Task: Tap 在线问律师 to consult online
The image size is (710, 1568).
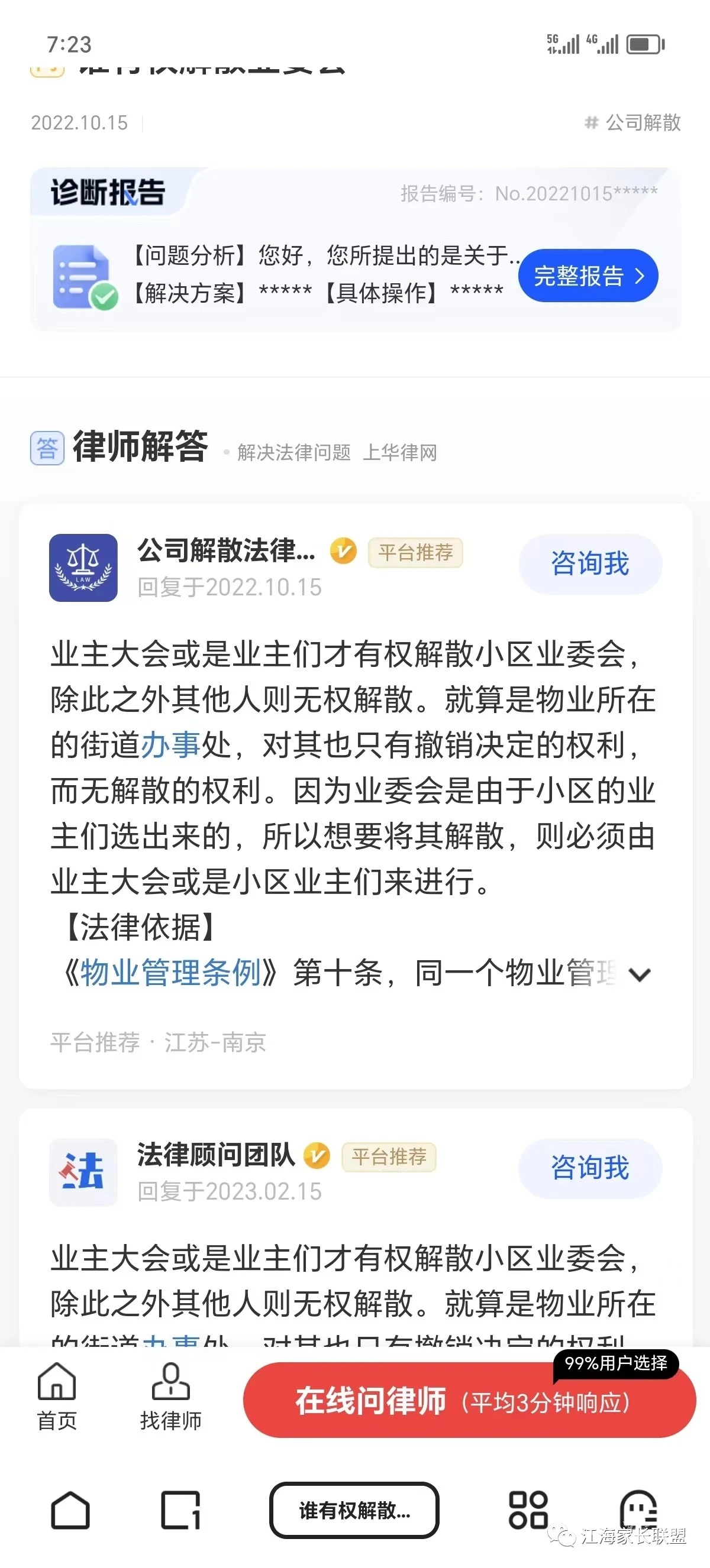Action: pos(469,1400)
